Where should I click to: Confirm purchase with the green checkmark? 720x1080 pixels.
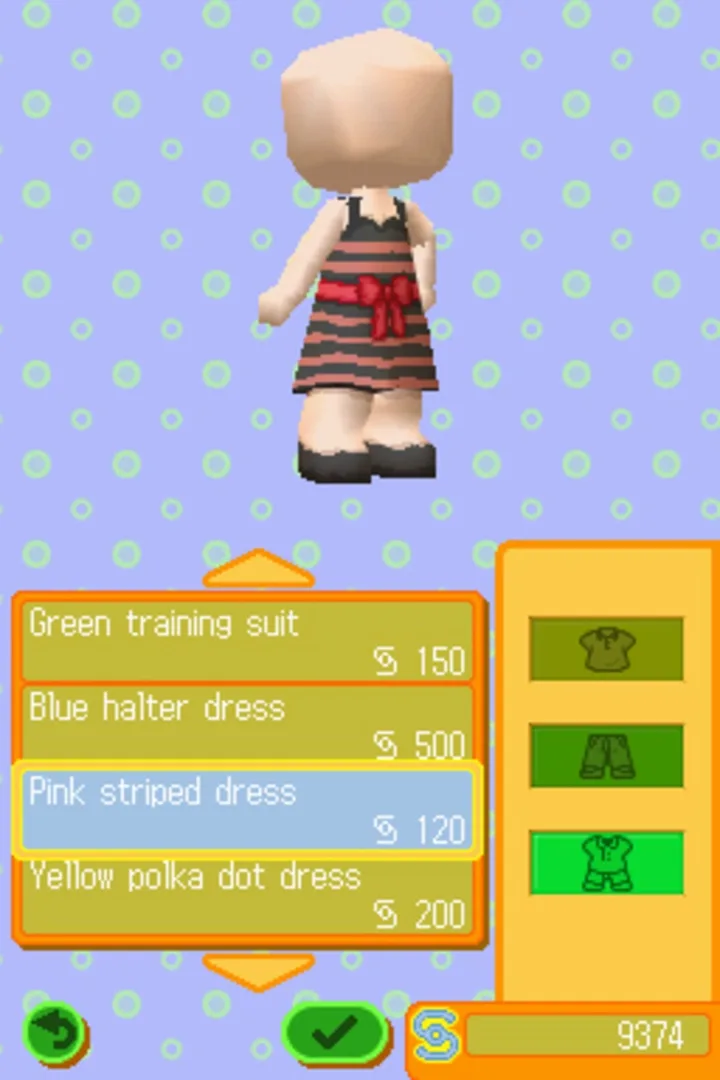click(x=335, y=1034)
